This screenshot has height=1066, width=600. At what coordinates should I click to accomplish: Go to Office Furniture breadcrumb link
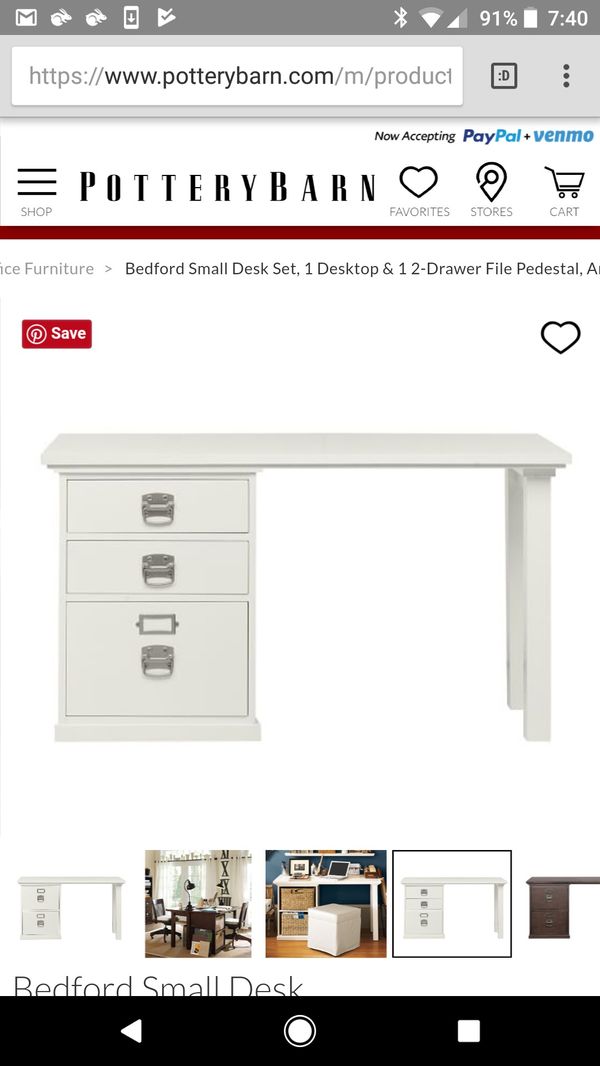click(x=47, y=269)
